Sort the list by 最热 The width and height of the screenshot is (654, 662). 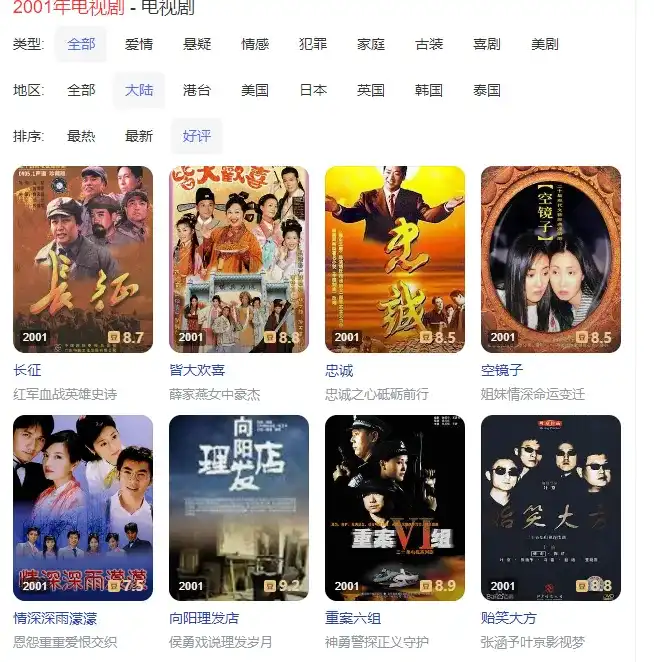(x=81, y=136)
